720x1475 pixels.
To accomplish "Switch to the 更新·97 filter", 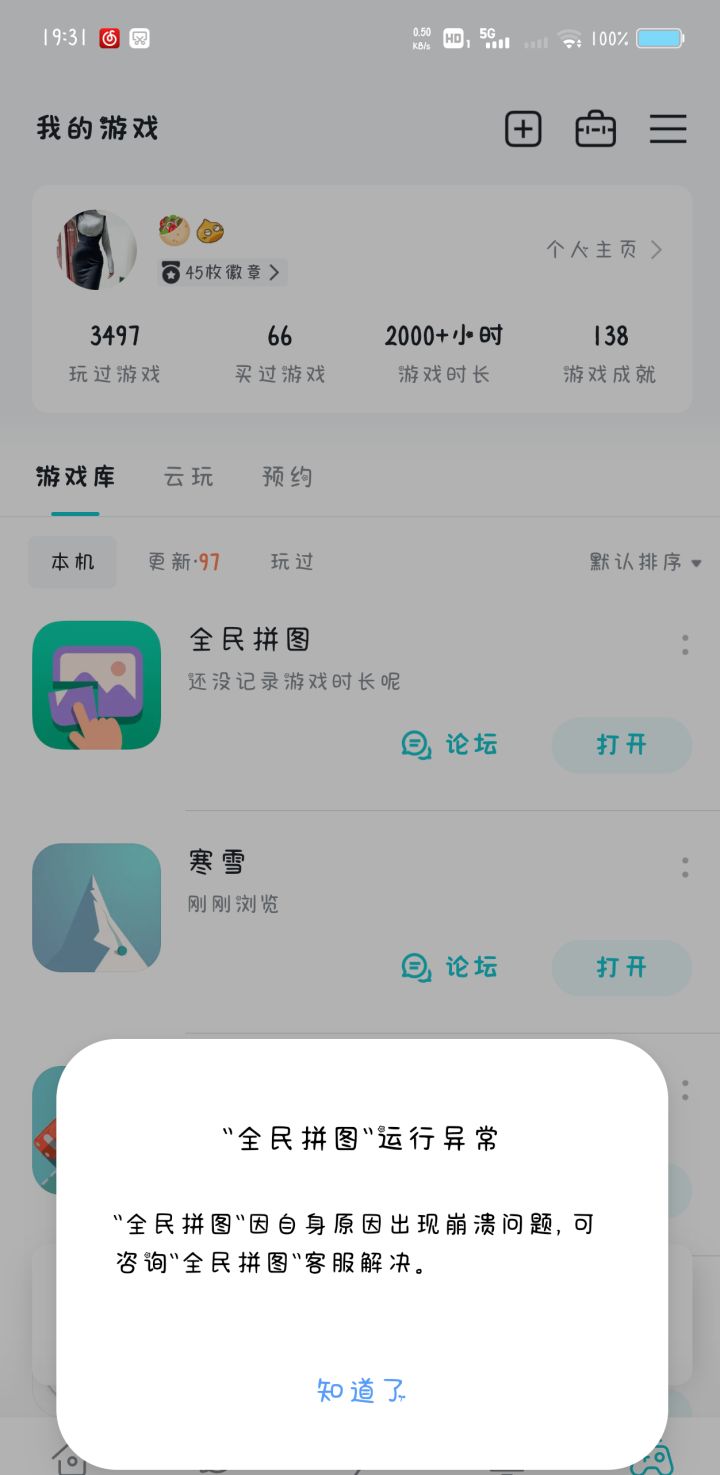I will click(183, 562).
